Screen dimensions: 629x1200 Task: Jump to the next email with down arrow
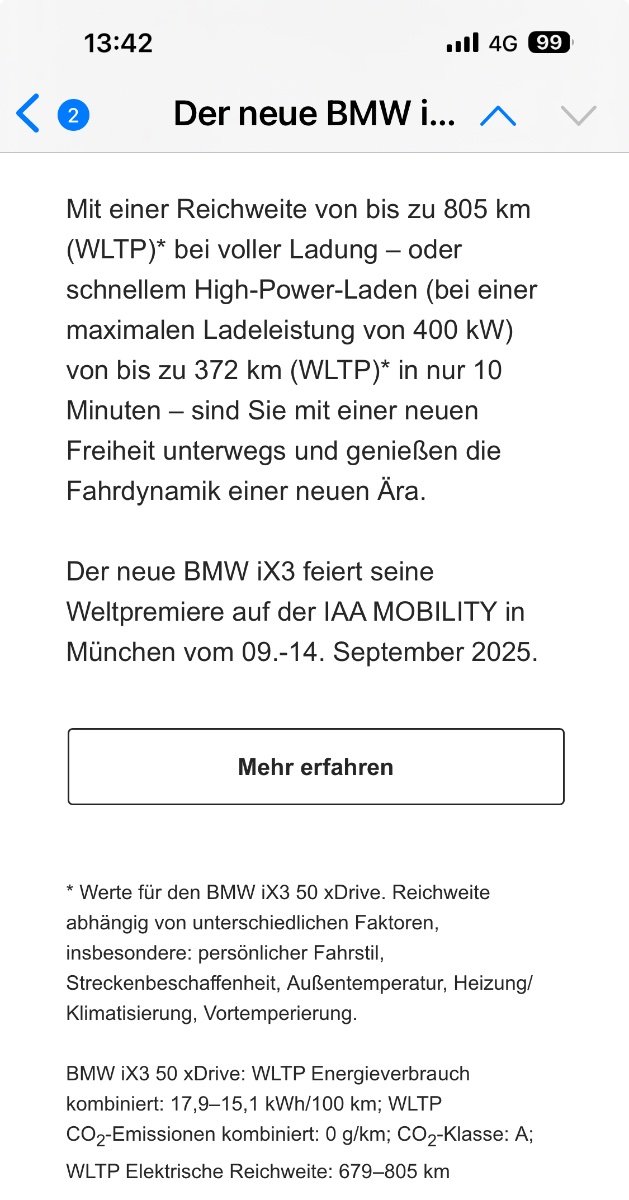(x=579, y=115)
